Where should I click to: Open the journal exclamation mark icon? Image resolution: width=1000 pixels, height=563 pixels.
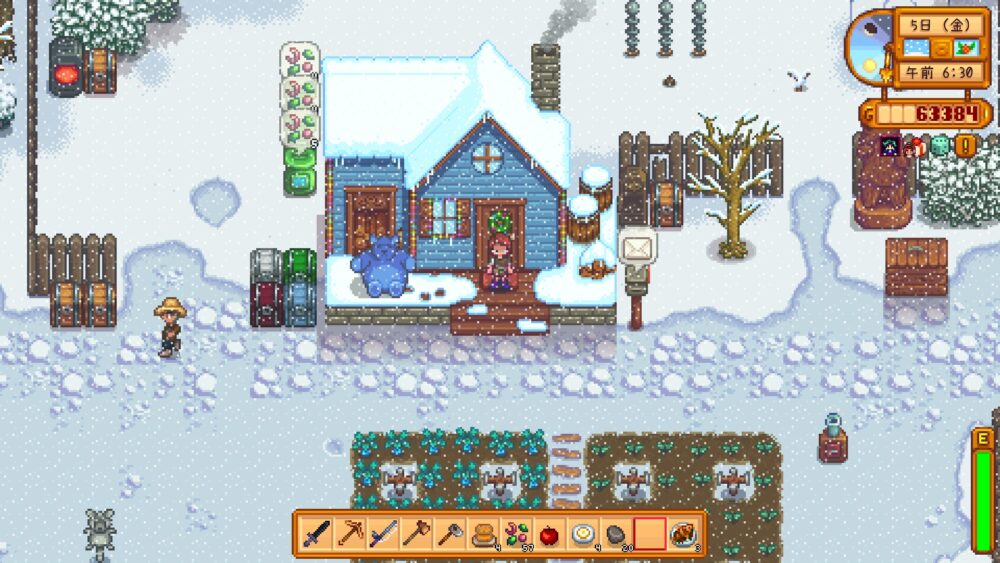tap(966, 146)
